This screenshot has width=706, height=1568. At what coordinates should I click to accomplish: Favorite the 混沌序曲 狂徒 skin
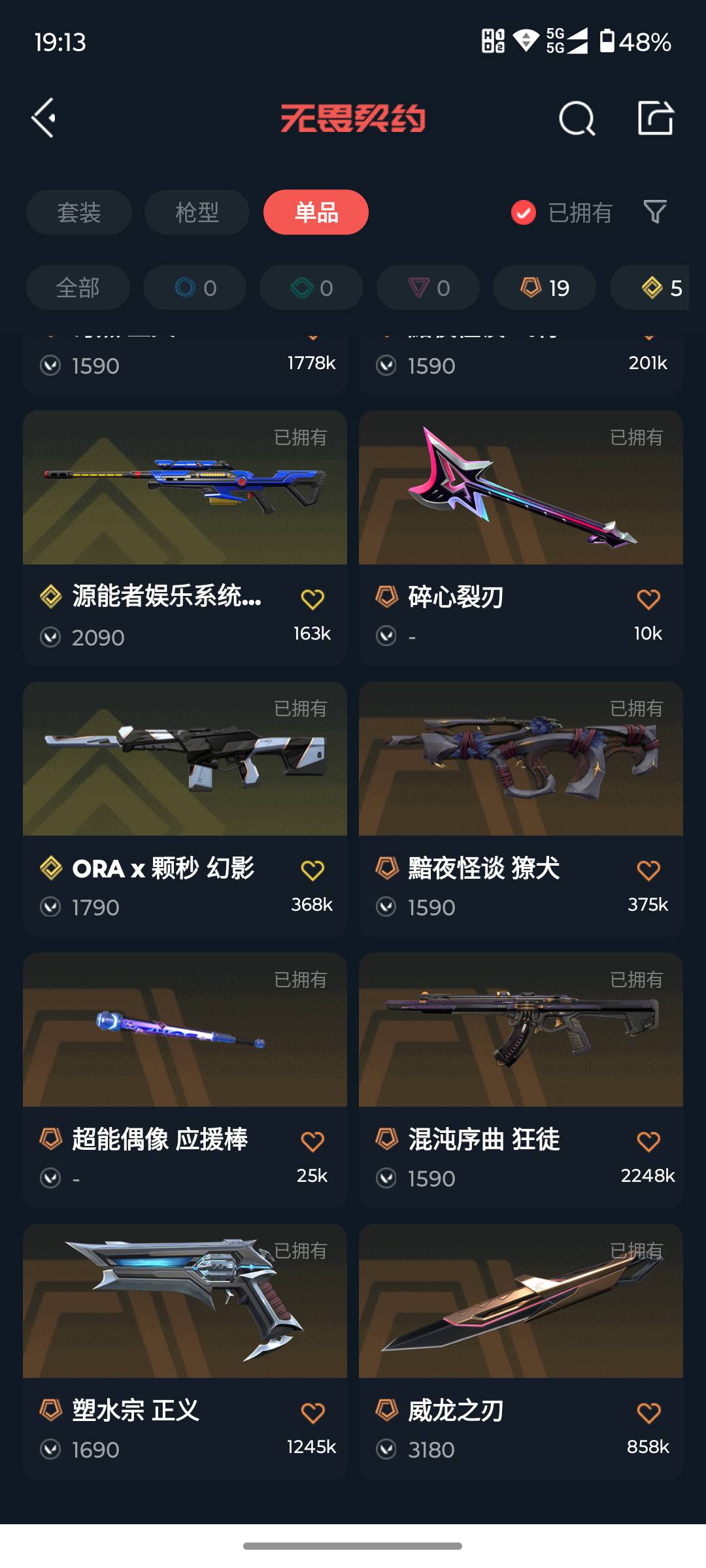point(648,1139)
